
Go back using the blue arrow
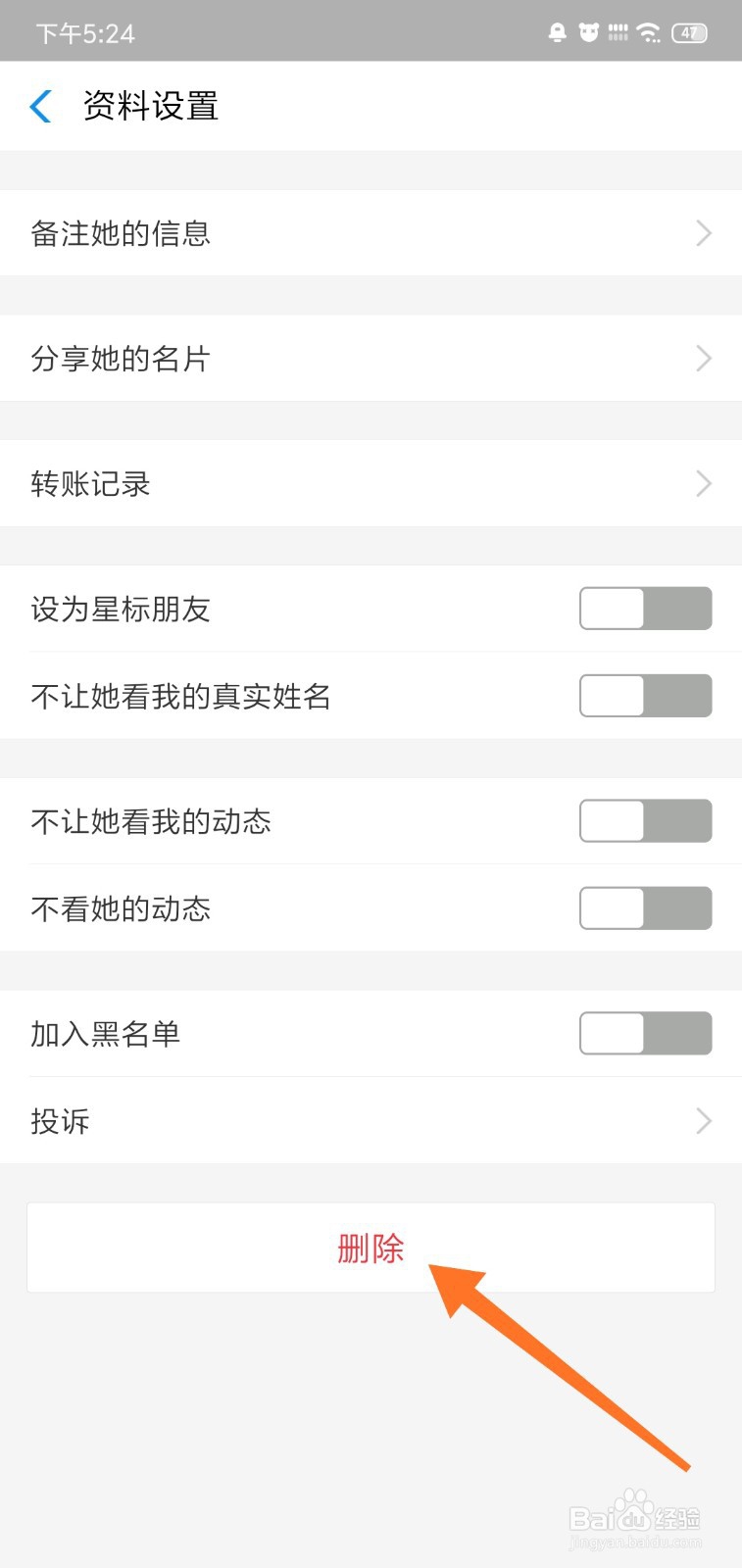pos(41,106)
